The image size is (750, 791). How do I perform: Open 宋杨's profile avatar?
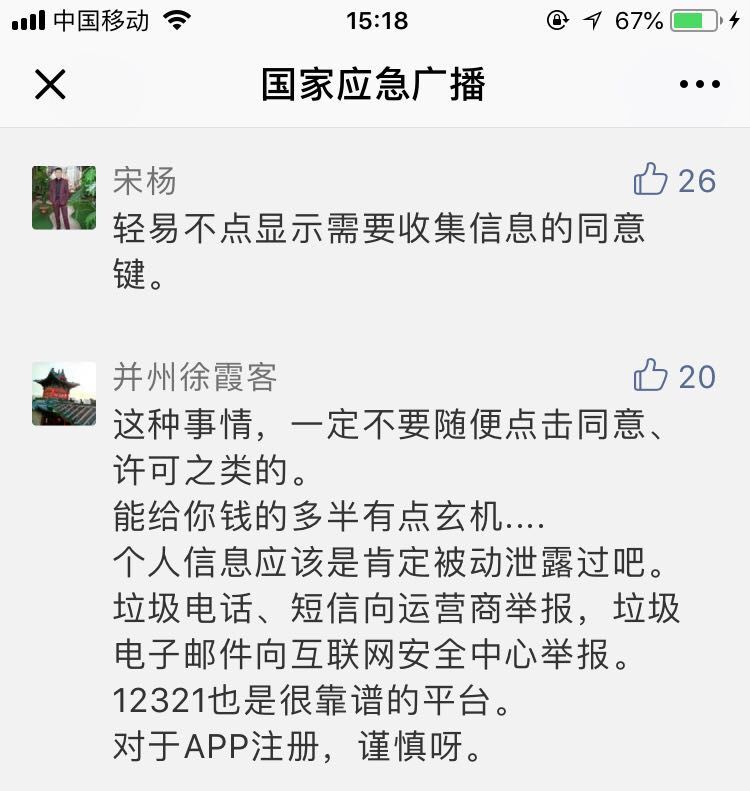(62, 197)
